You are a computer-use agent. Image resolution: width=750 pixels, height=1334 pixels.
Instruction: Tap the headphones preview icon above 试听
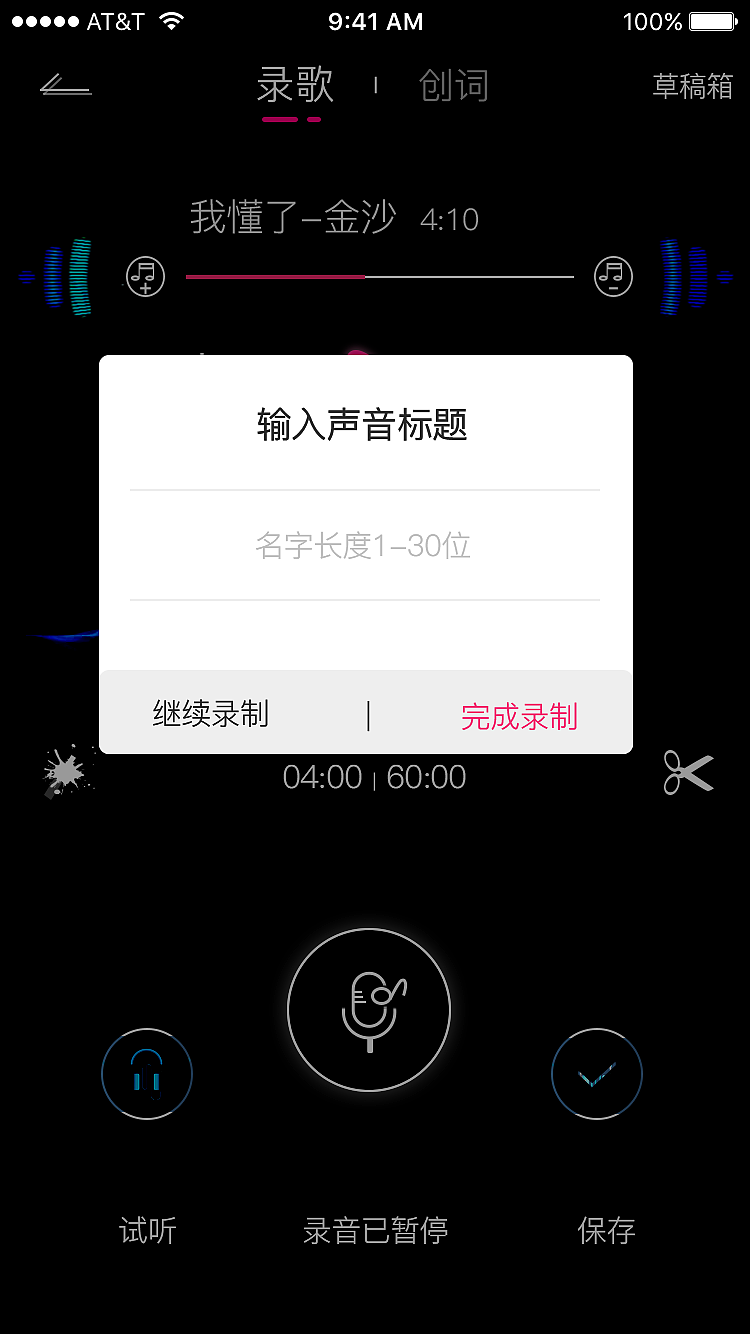coord(146,1073)
